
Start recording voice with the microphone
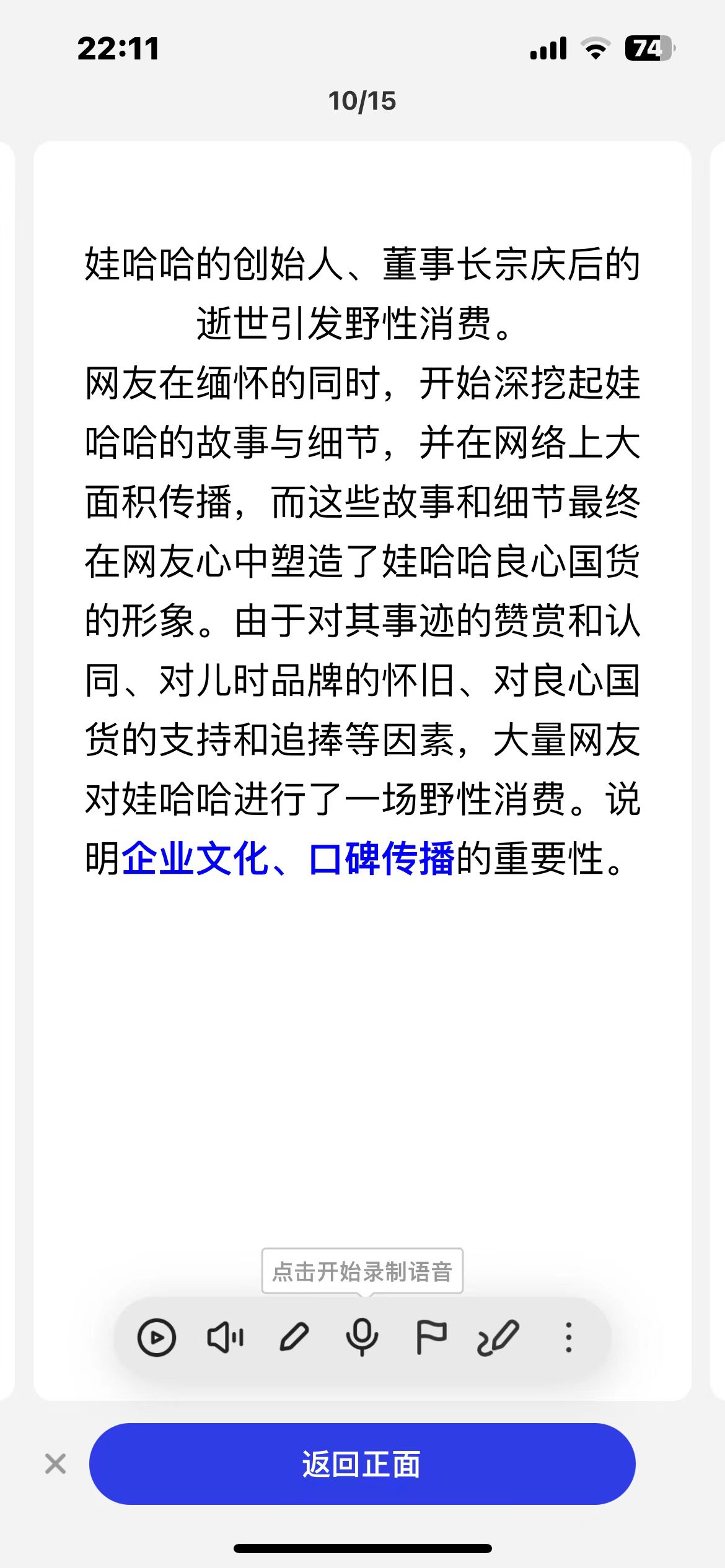(362, 1338)
